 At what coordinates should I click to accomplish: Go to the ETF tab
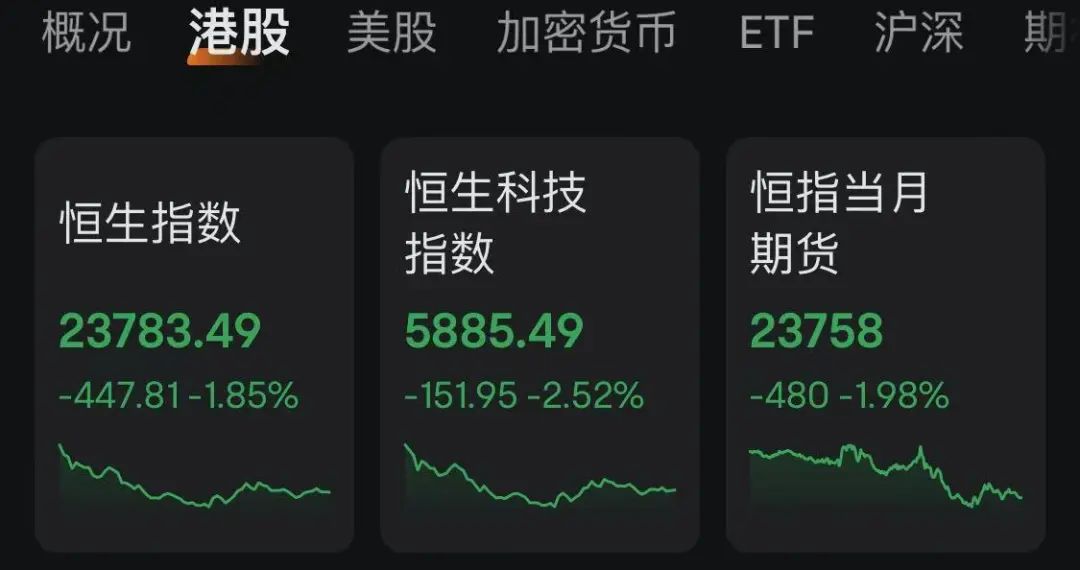coord(776,33)
